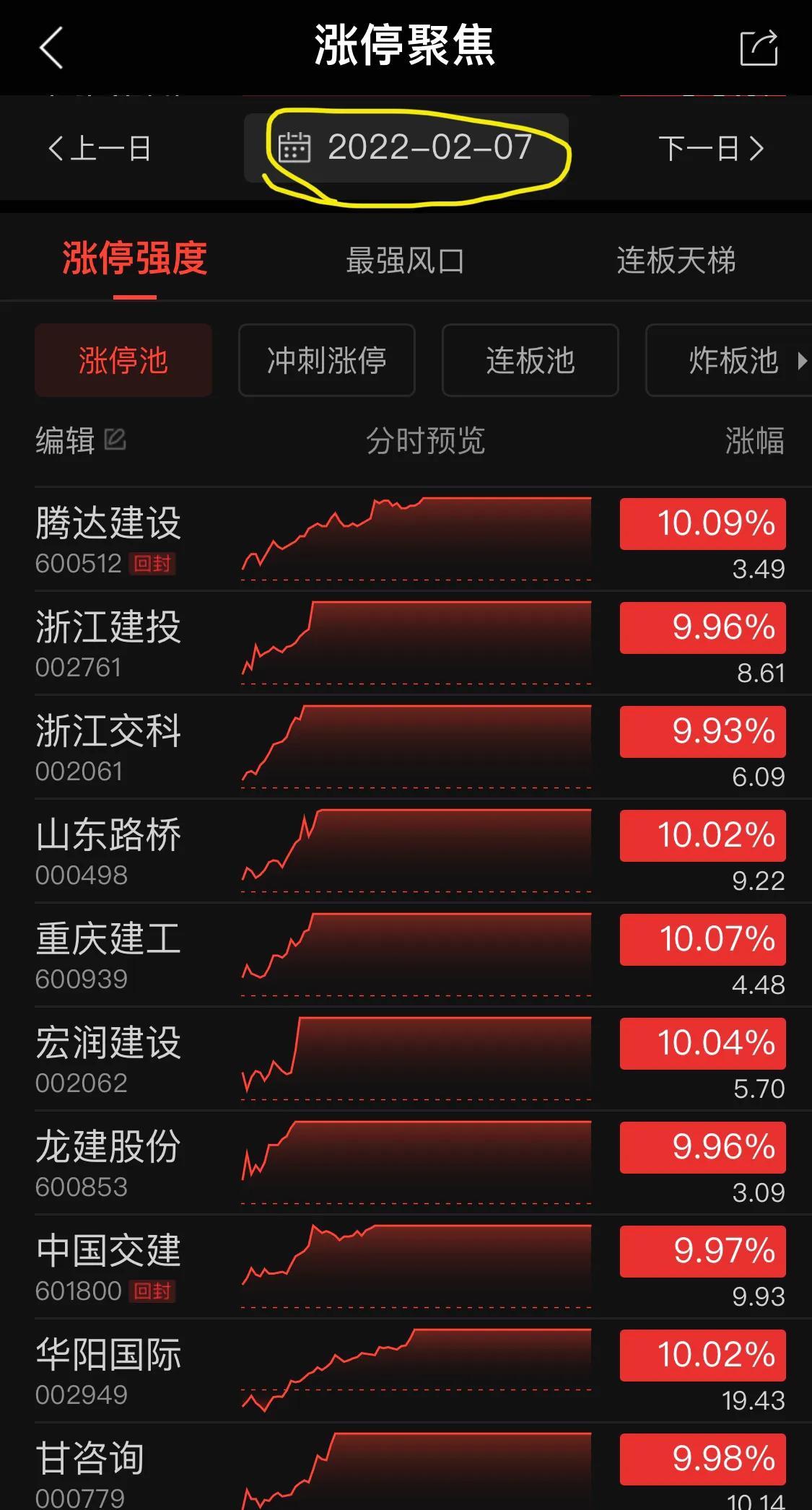
Task: Share this page via the share icon
Action: tap(759, 48)
